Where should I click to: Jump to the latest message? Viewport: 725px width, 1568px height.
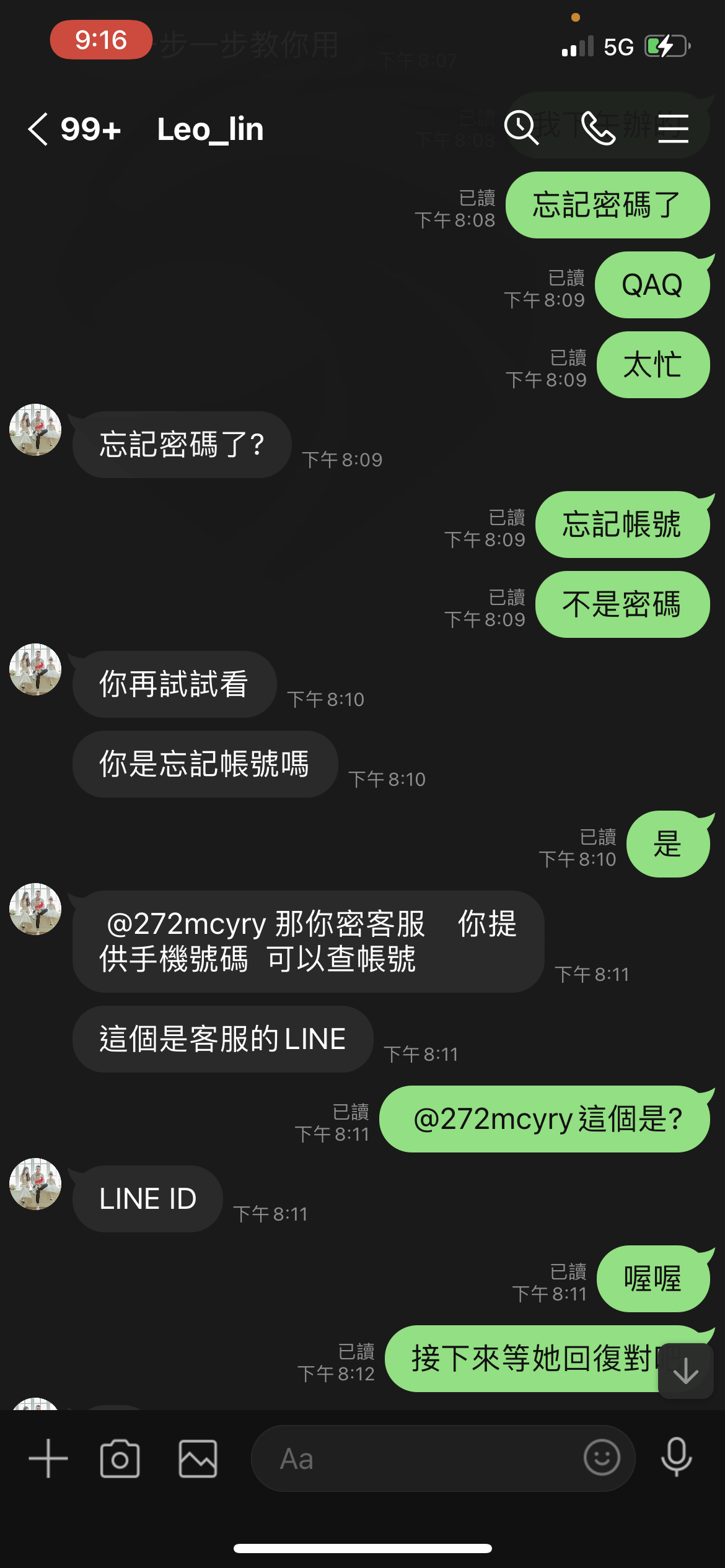[x=686, y=1370]
